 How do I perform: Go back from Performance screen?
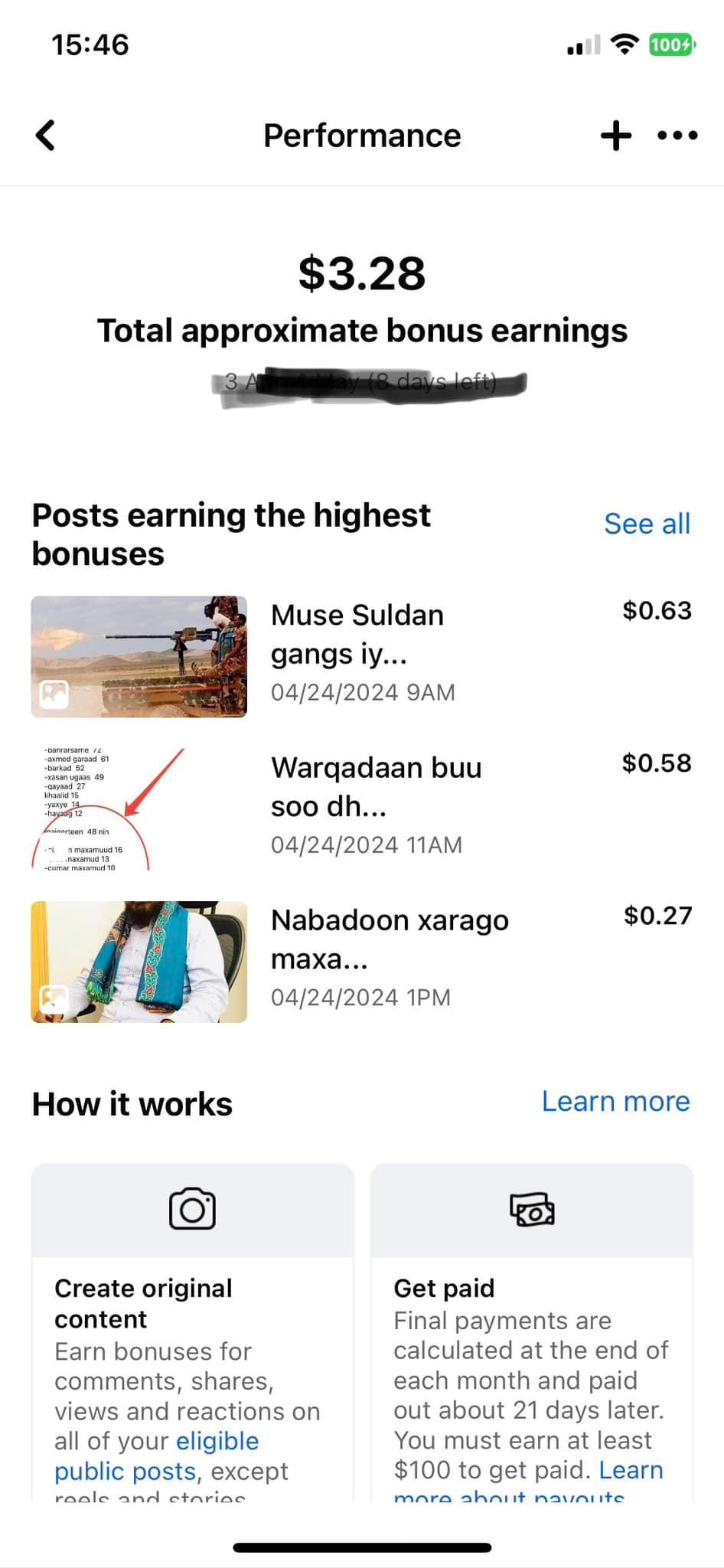pyautogui.click(x=46, y=136)
